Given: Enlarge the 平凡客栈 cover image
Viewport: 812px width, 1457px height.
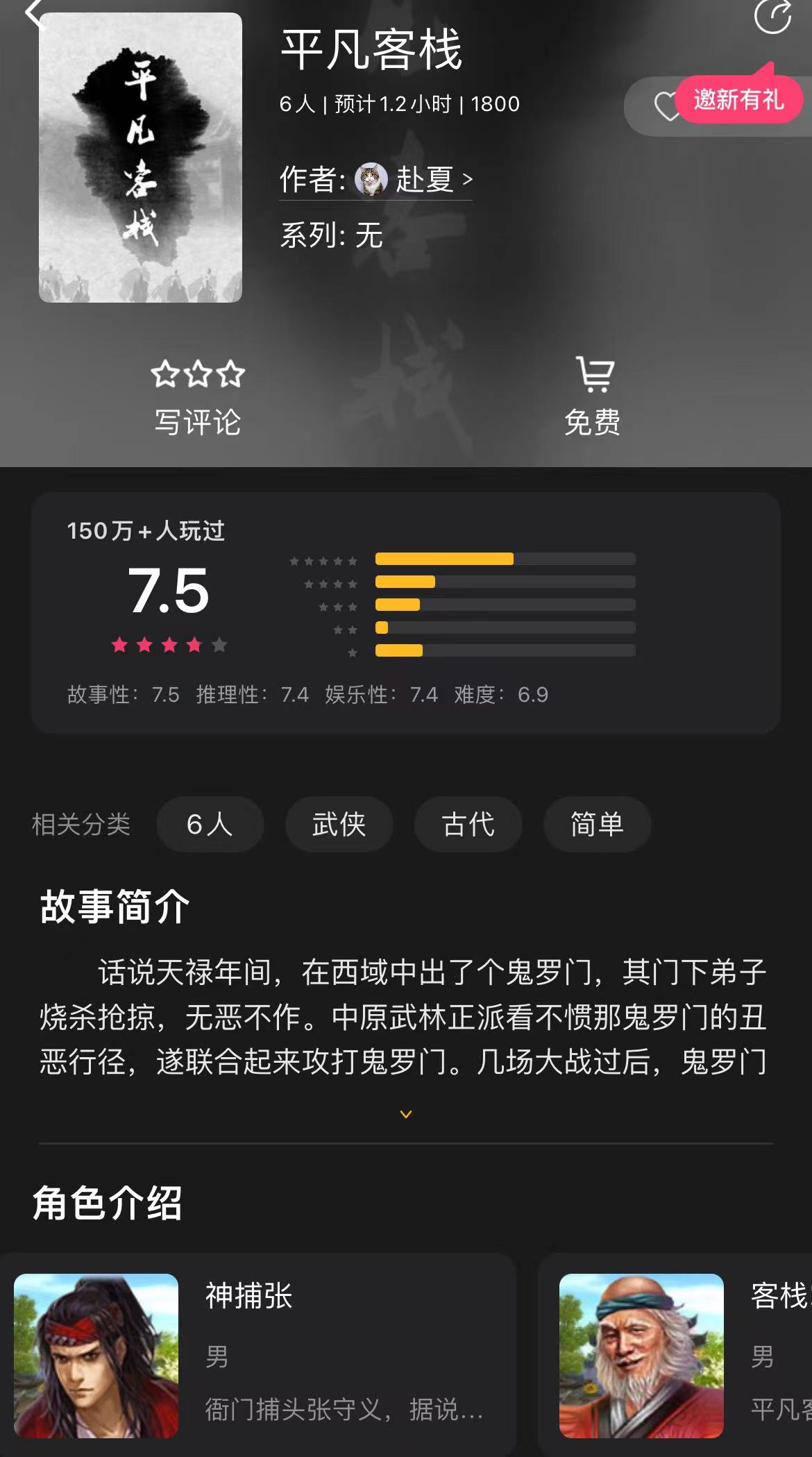Looking at the screenshot, I should (140, 158).
